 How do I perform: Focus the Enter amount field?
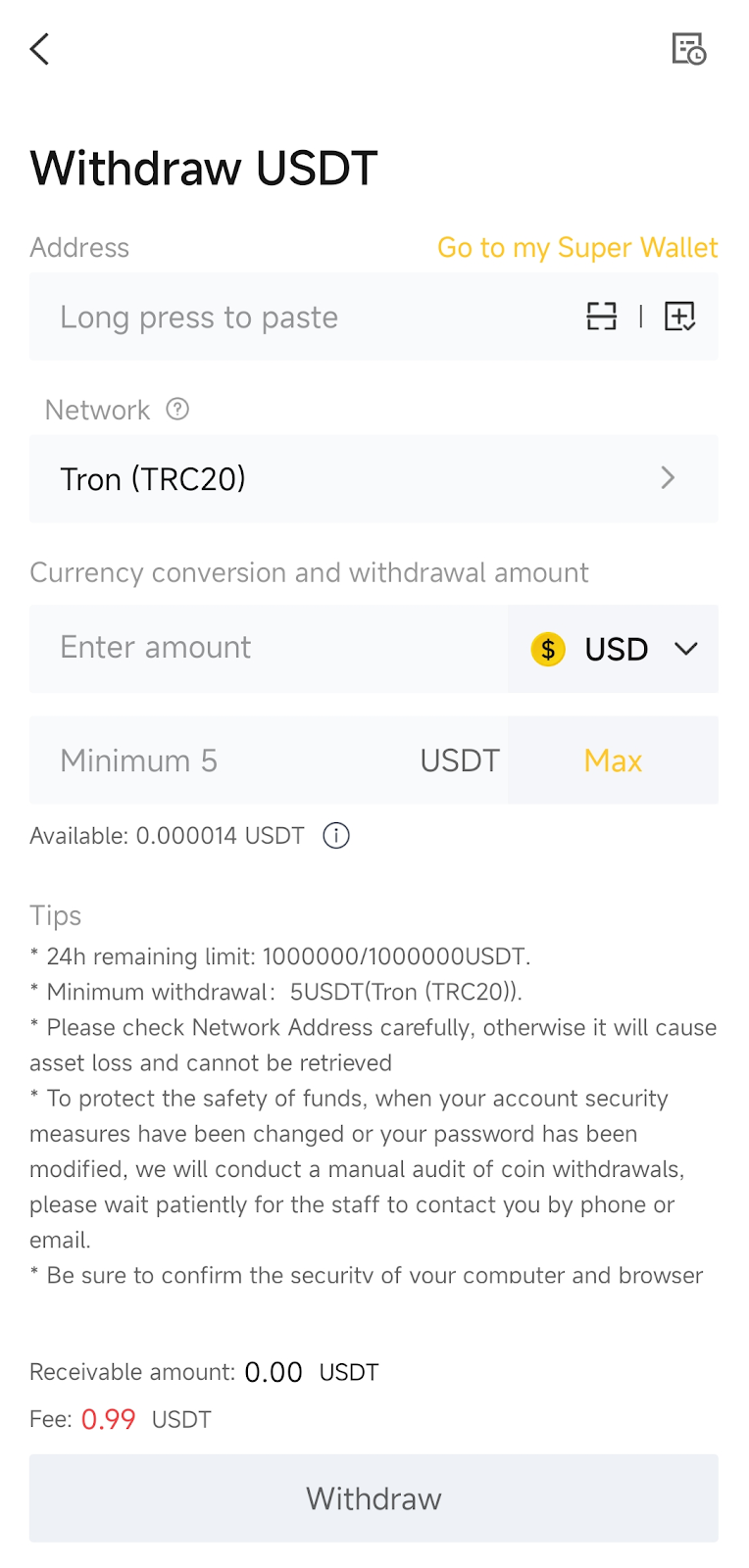click(x=269, y=648)
